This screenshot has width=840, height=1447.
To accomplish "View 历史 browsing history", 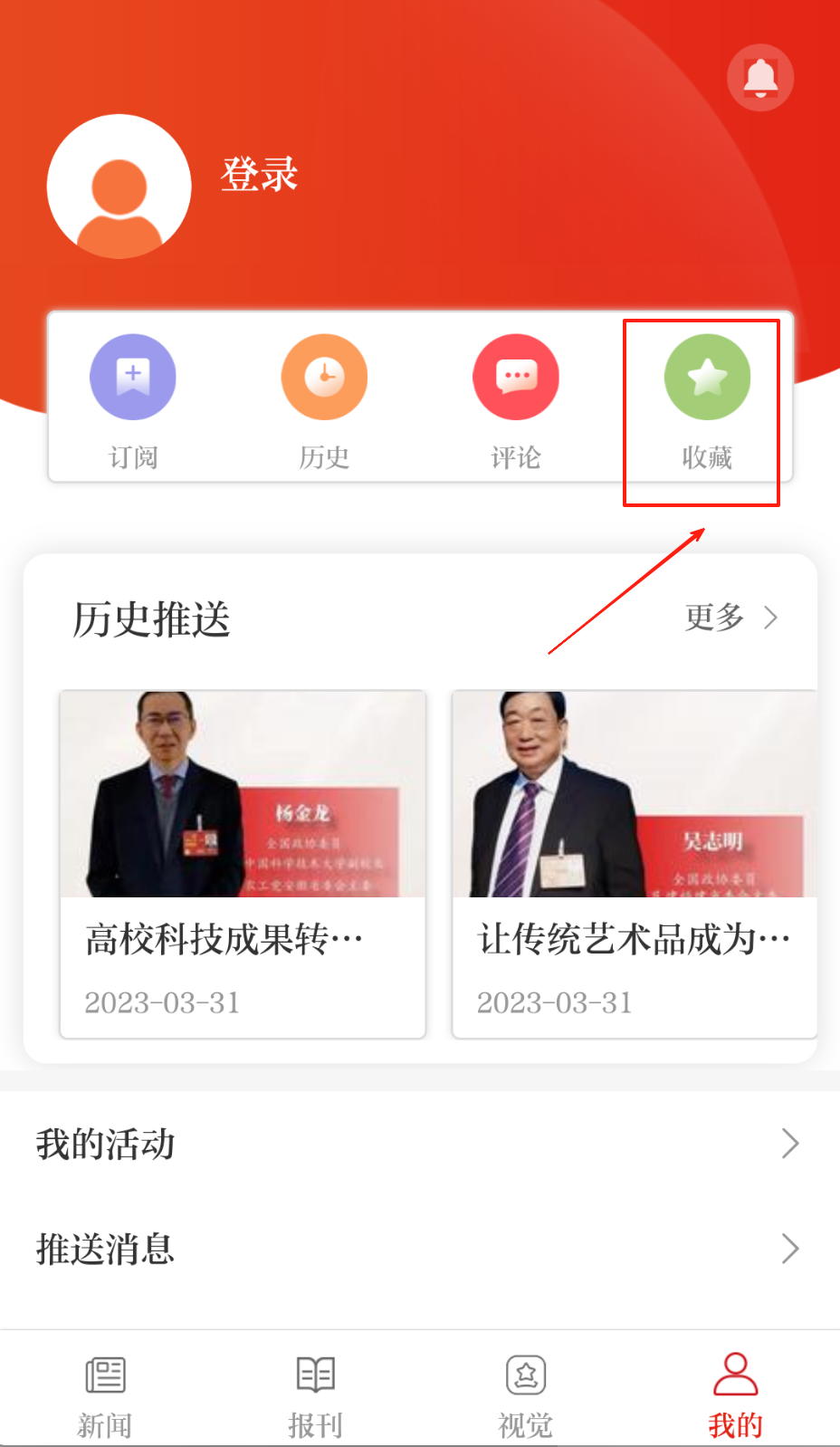I will click(x=324, y=398).
